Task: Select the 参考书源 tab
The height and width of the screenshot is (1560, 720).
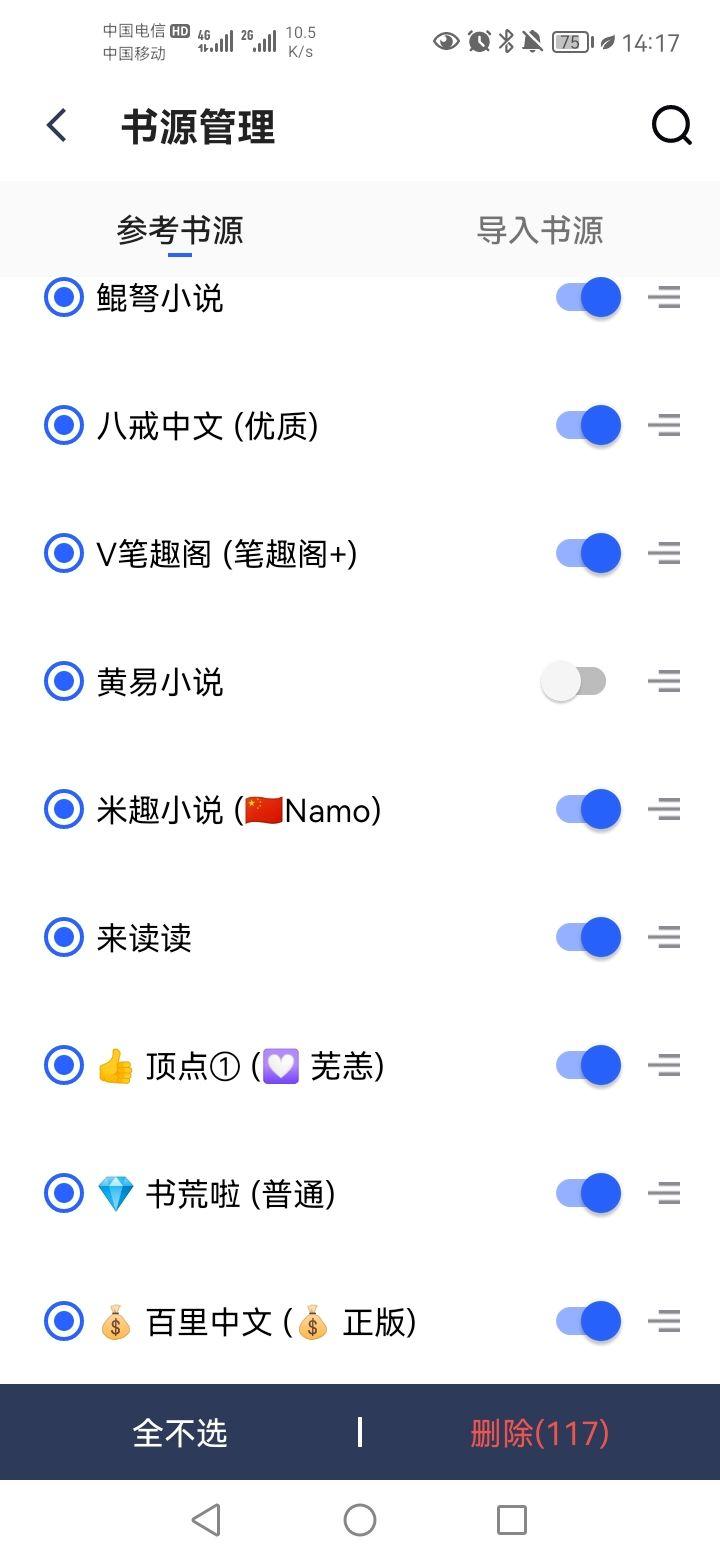Action: (x=180, y=230)
